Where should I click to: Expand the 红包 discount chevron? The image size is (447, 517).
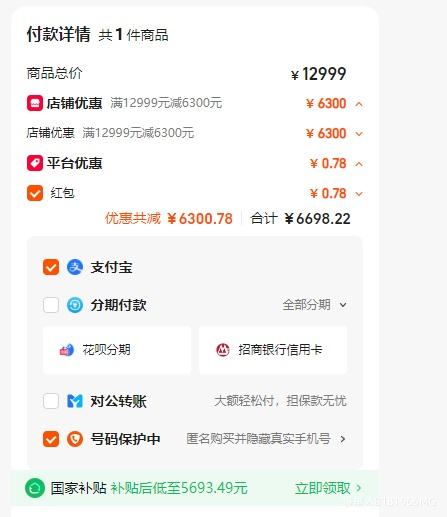[x=359, y=194]
